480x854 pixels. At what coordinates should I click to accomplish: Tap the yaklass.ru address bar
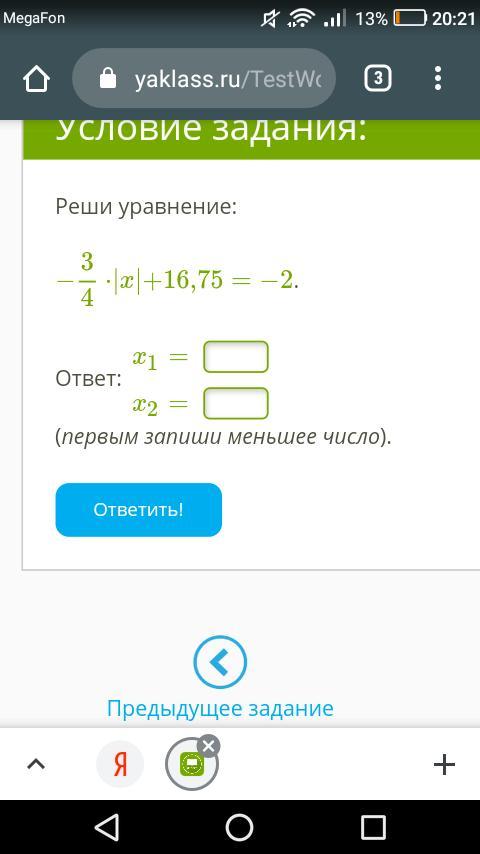204,79
